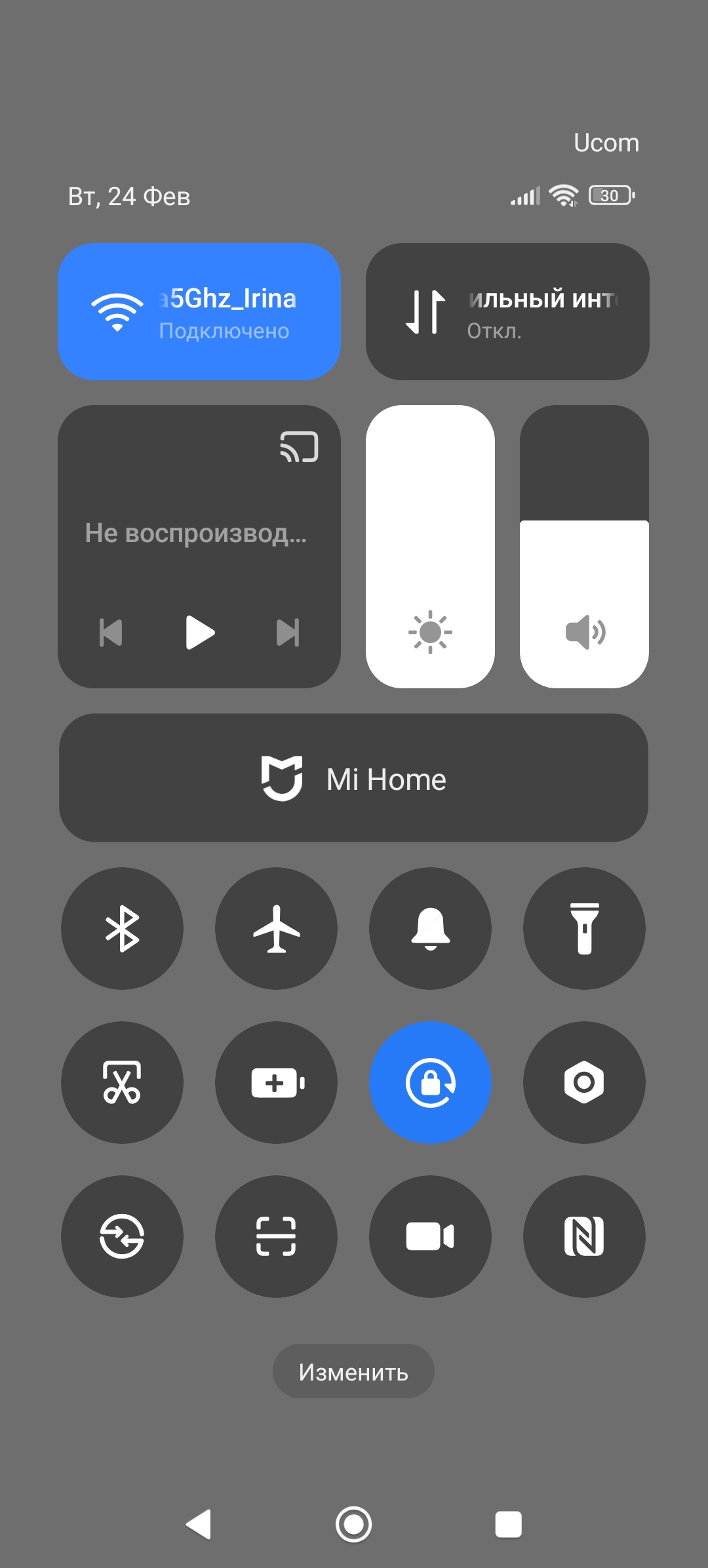The image size is (708, 1568).
Task: Enable the mobile data tile
Action: click(x=507, y=312)
